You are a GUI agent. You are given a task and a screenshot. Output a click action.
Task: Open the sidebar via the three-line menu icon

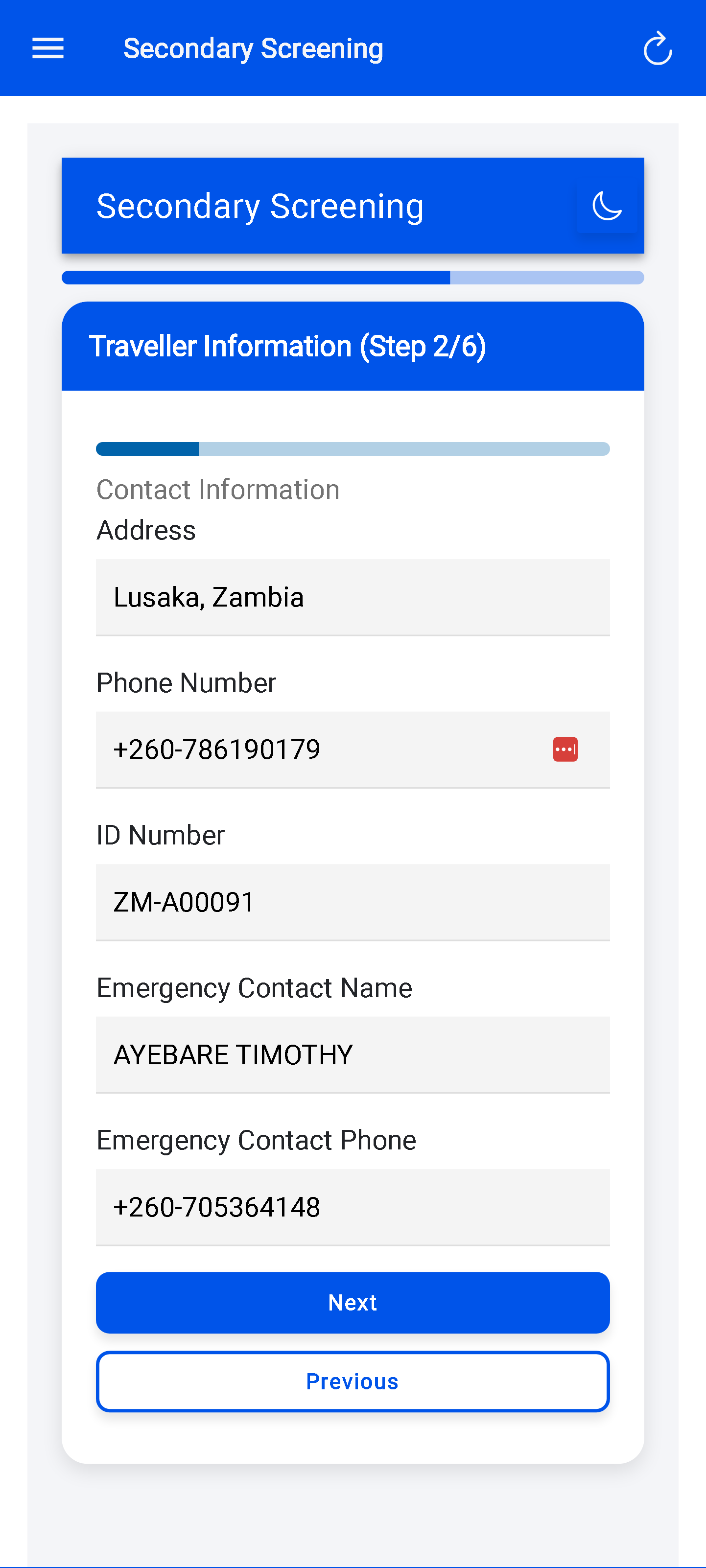tap(47, 48)
